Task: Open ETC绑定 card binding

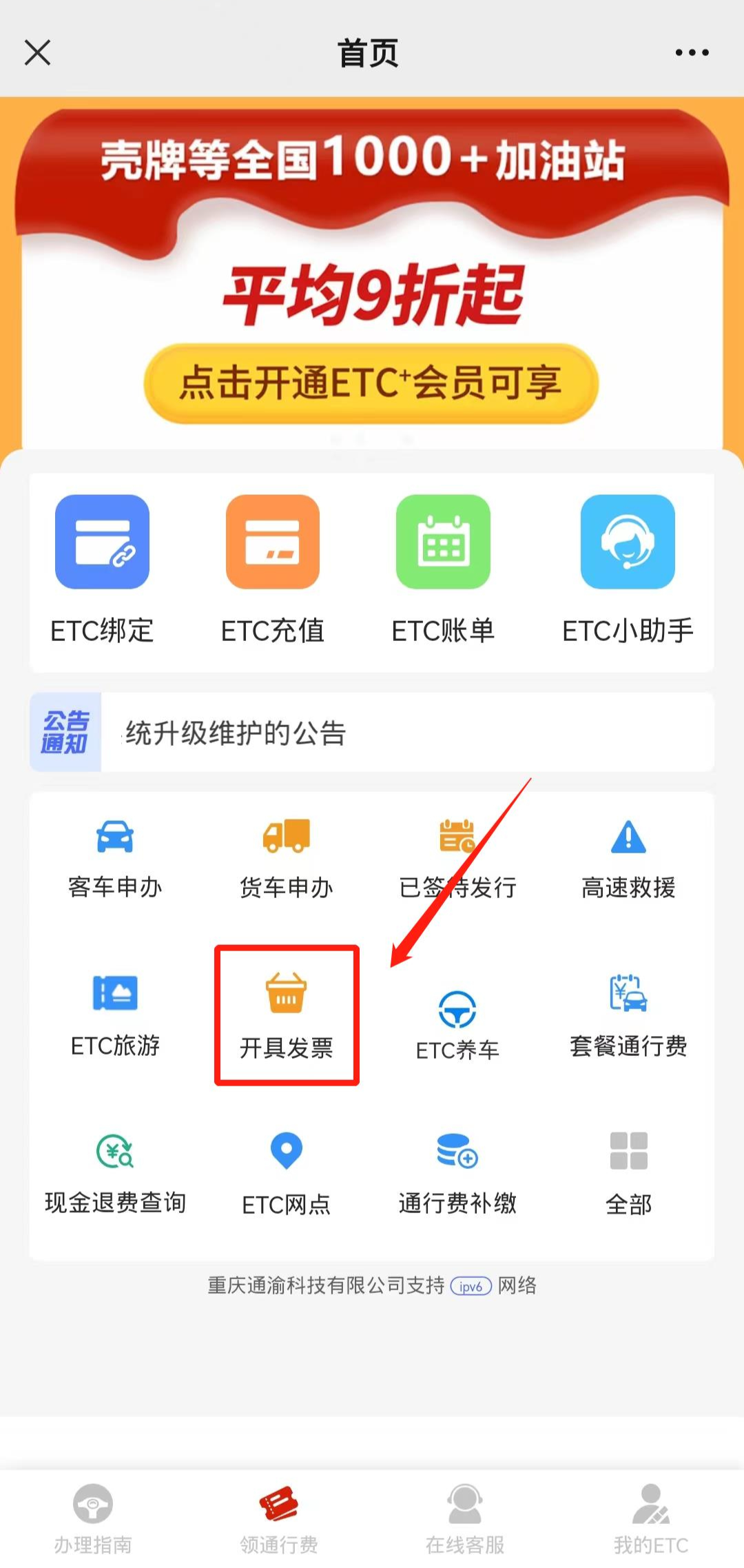Action: (102, 569)
